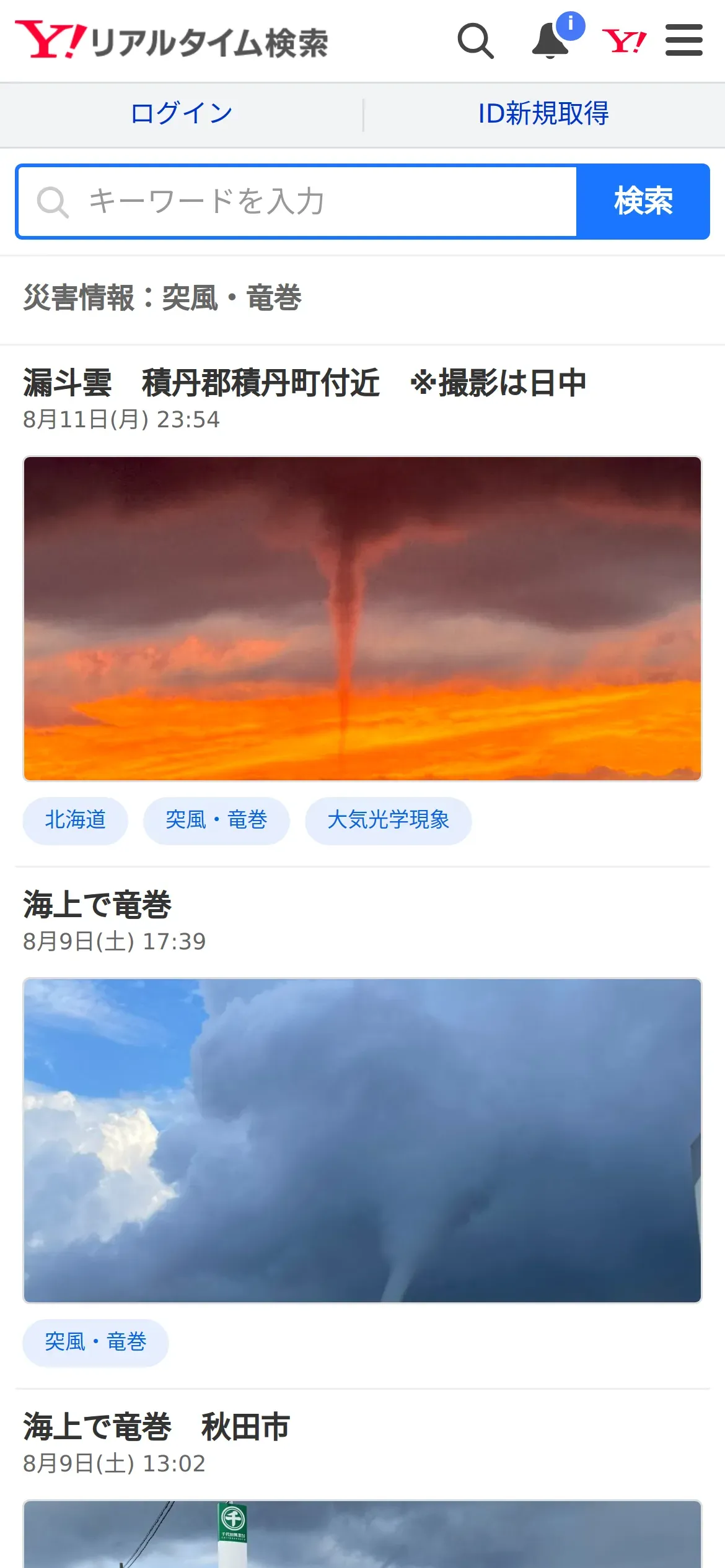Go to Yahoo! Japan home icon
This screenshot has height=1568, width=725.
(x=624, y=41)
